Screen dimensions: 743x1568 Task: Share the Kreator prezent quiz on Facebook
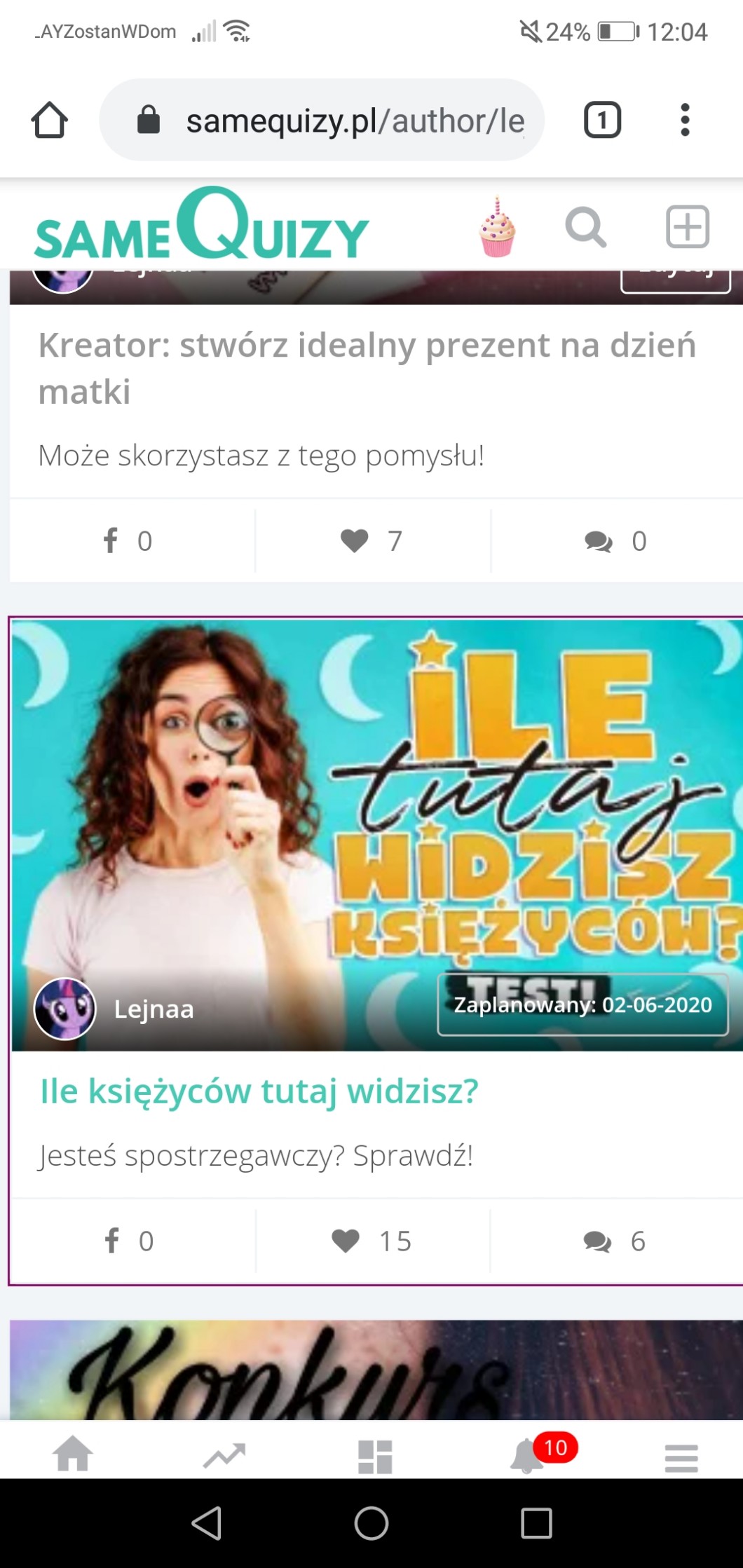[x=128, y=541]
